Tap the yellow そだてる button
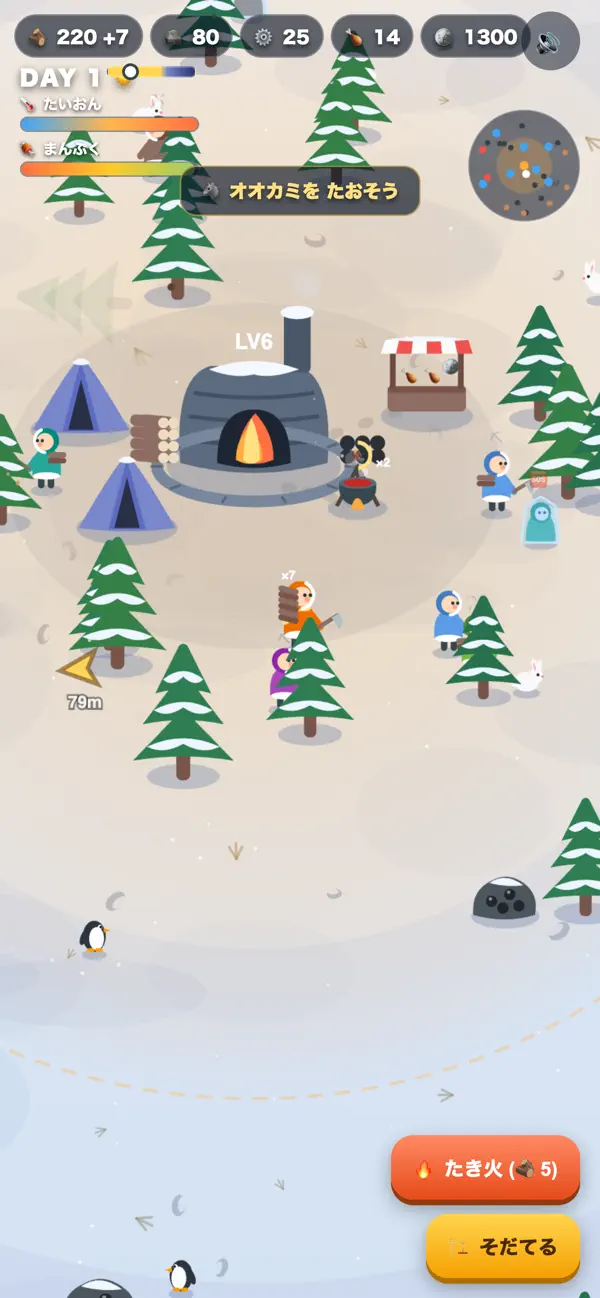Viewport: 600px width, 1298px height. pyautogui.click(x=503, y=1247)
